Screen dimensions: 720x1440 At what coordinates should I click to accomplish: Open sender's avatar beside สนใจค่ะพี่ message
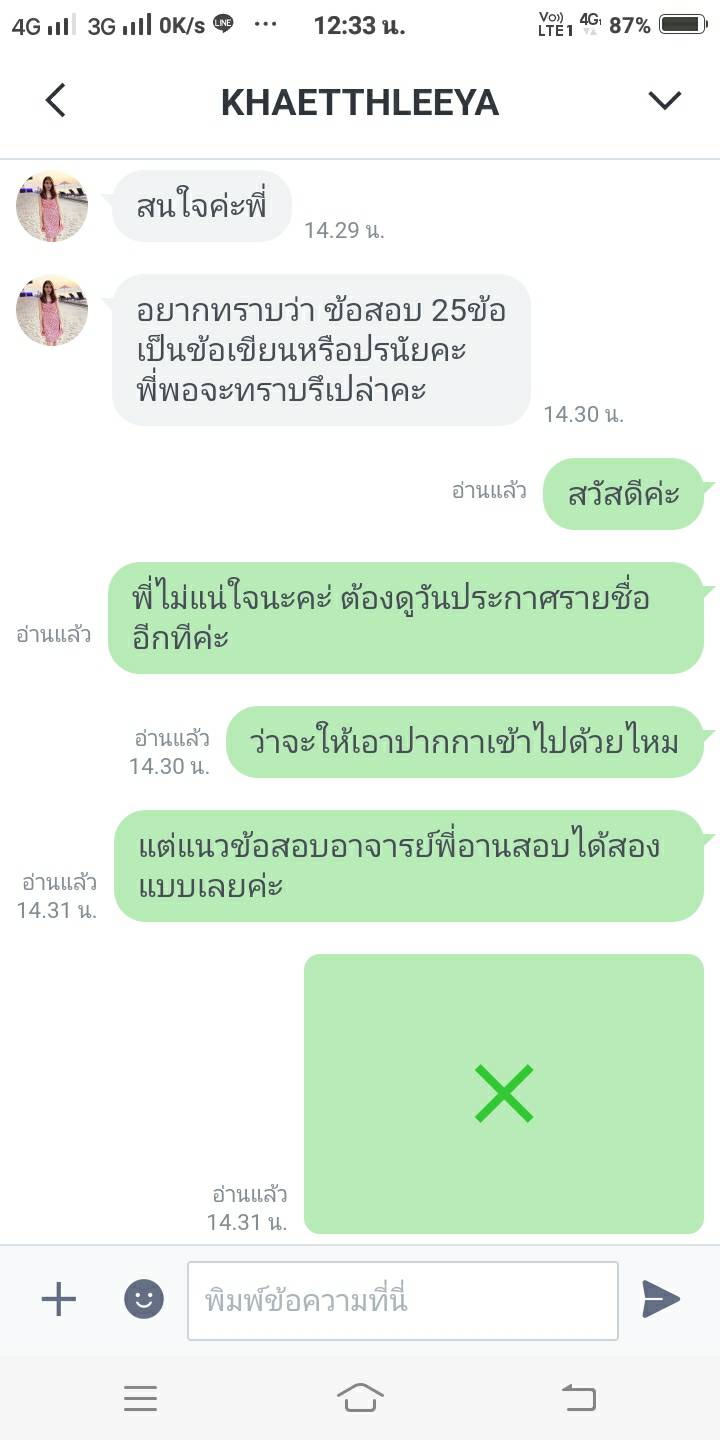coord(52,206)
